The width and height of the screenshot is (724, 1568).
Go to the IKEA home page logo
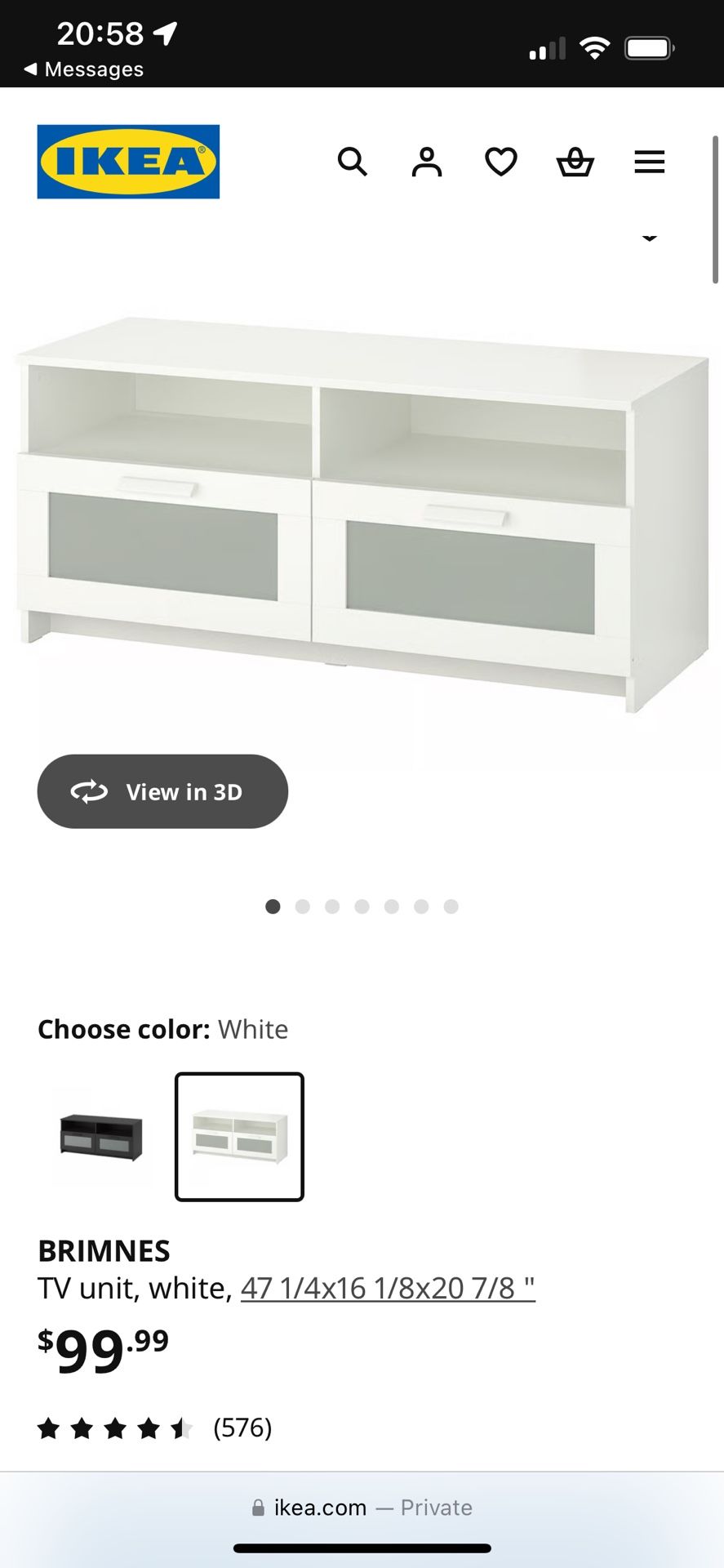coord(128,162)
